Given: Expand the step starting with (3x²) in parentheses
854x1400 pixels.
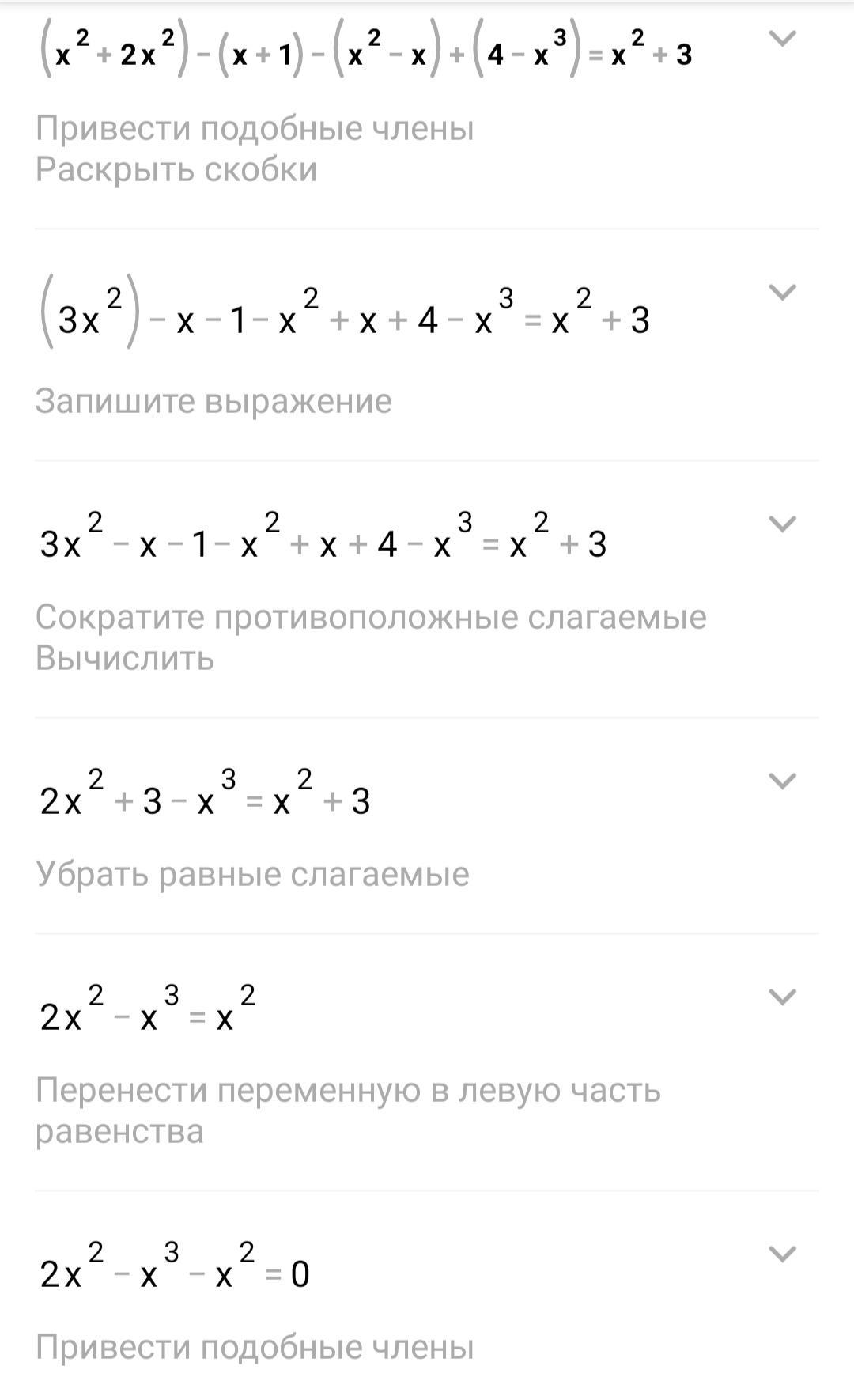Looking at the screenshot, I should (x=782, y=293).
